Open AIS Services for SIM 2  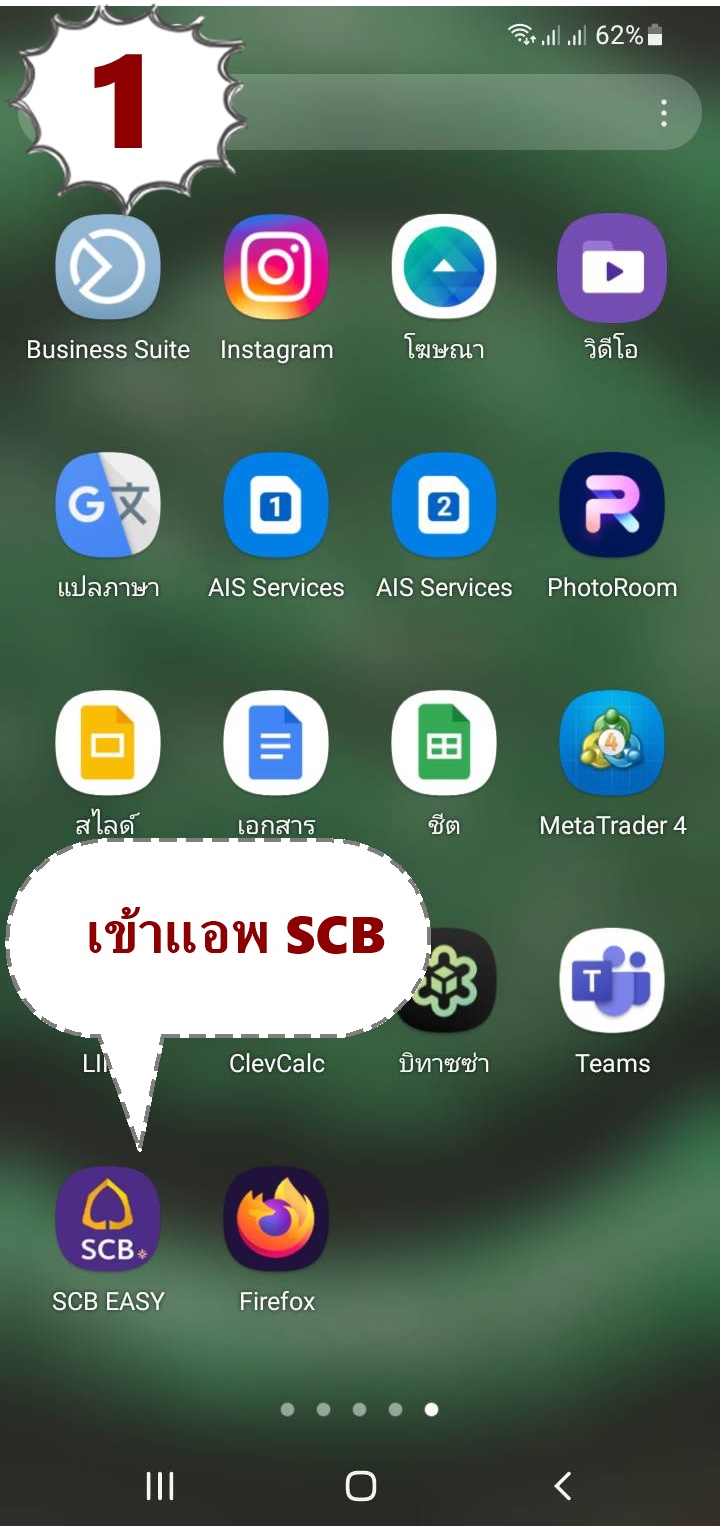pyautogui.click(x=444, y=504)
